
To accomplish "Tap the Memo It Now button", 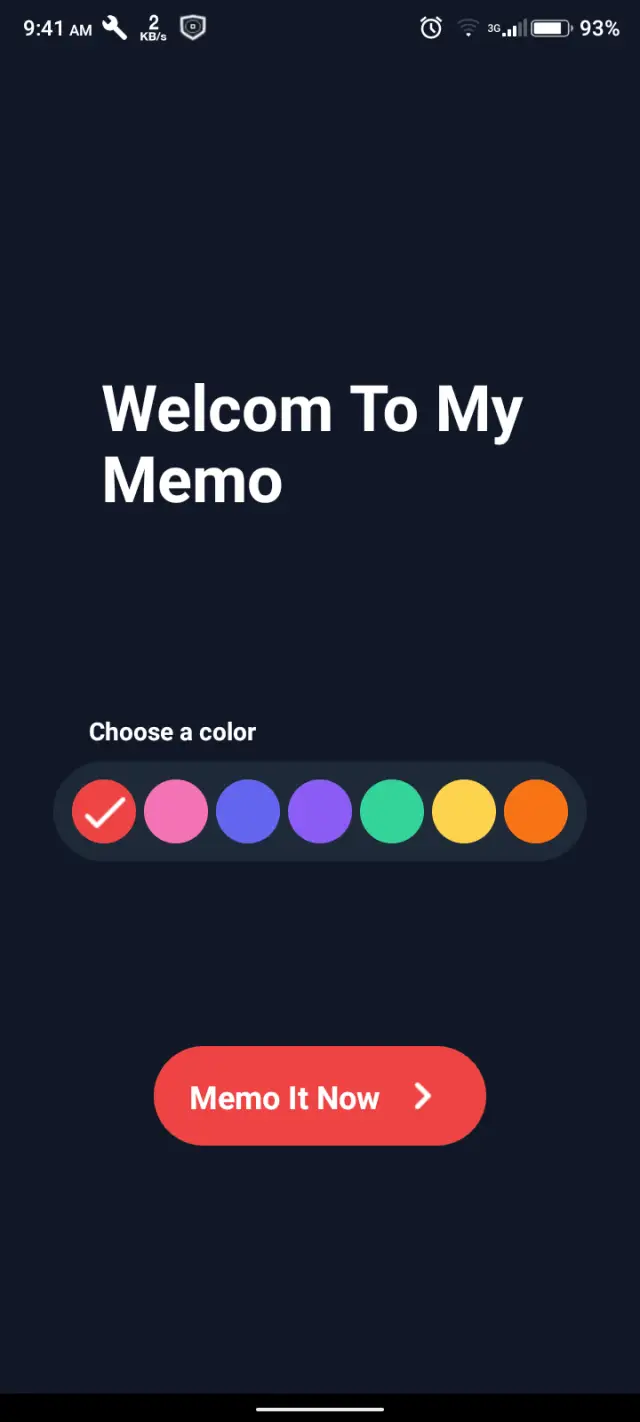I will [x=320, y=1096].
